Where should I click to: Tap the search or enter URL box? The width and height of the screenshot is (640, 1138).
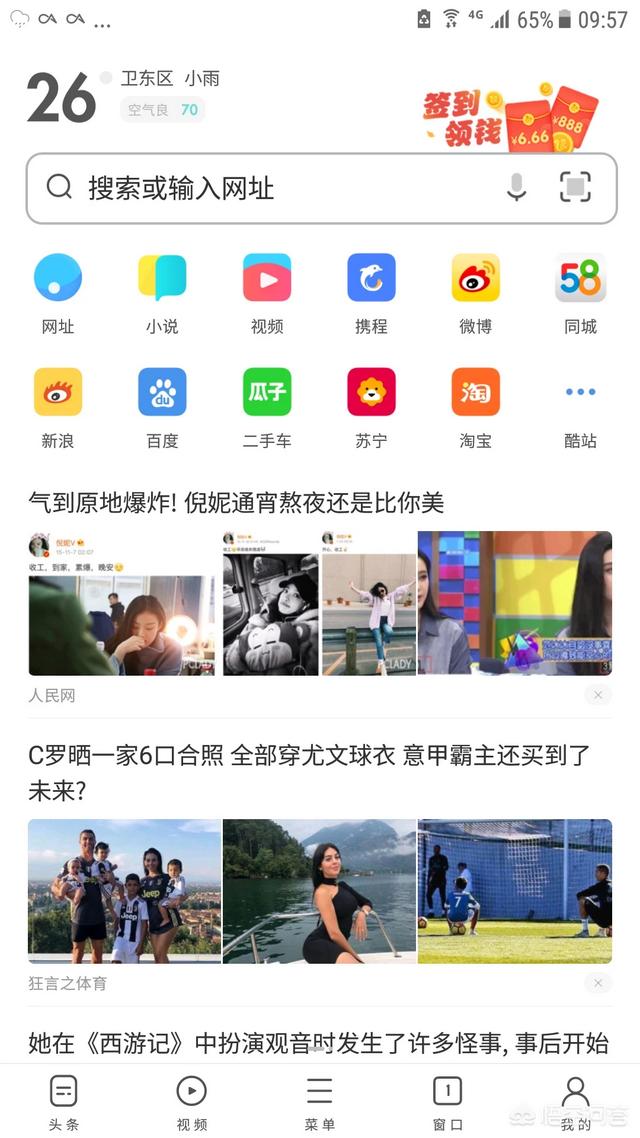coord(321,188)
